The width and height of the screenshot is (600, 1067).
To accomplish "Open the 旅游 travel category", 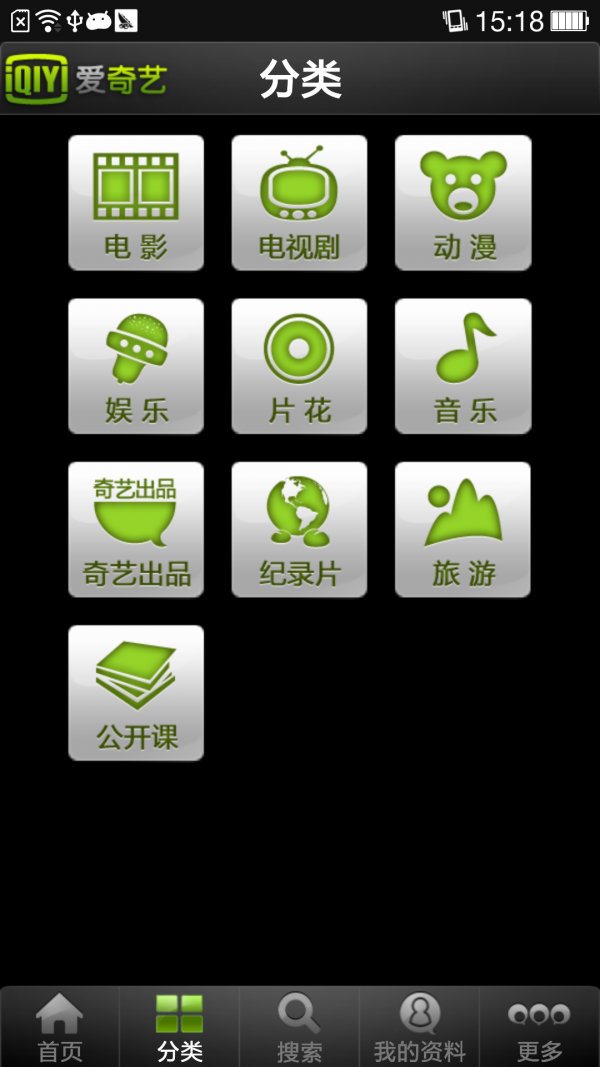I will pyautogui.click(x=463, y=529).
